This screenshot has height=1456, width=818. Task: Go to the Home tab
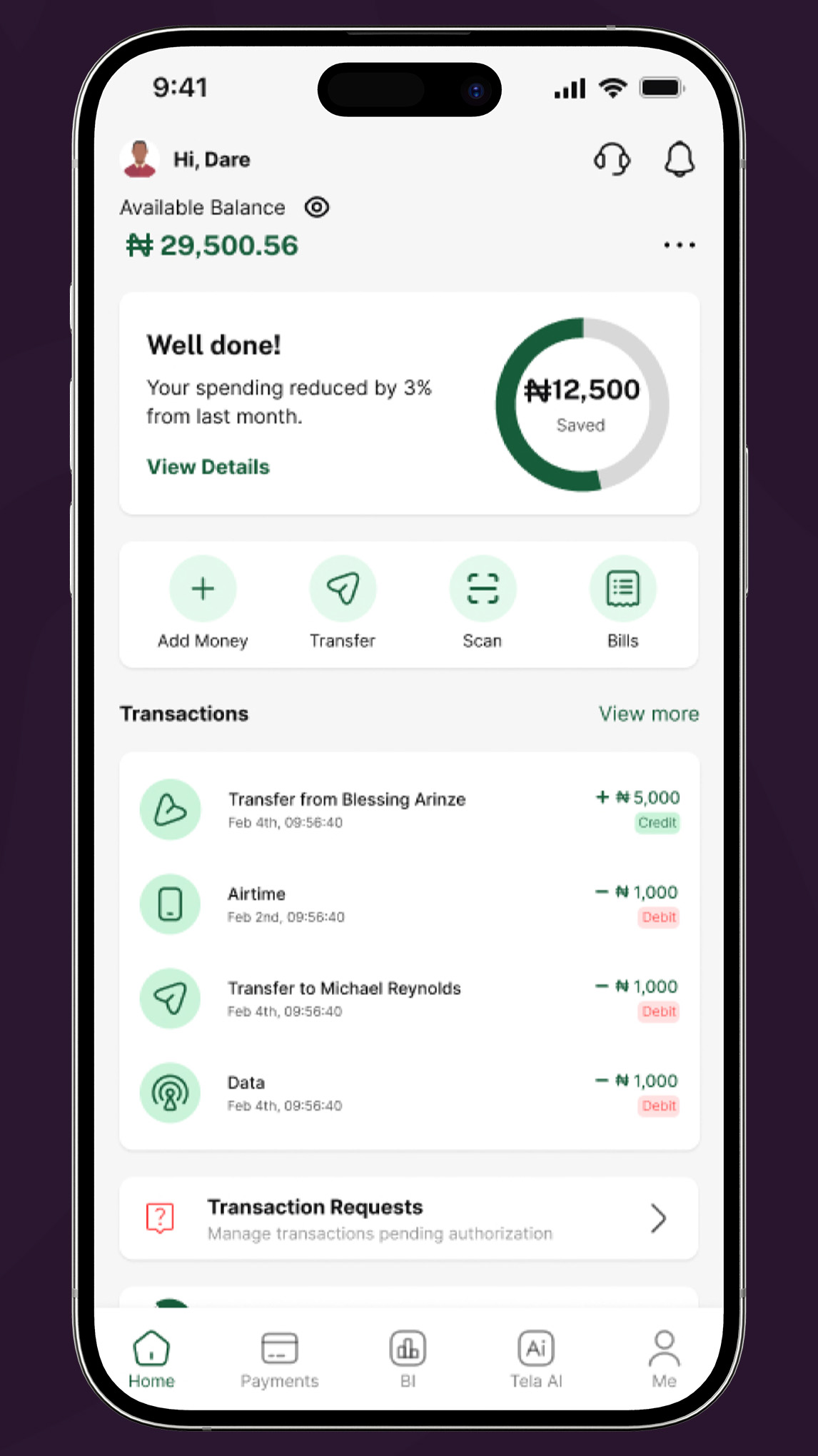click(151, 1360)
